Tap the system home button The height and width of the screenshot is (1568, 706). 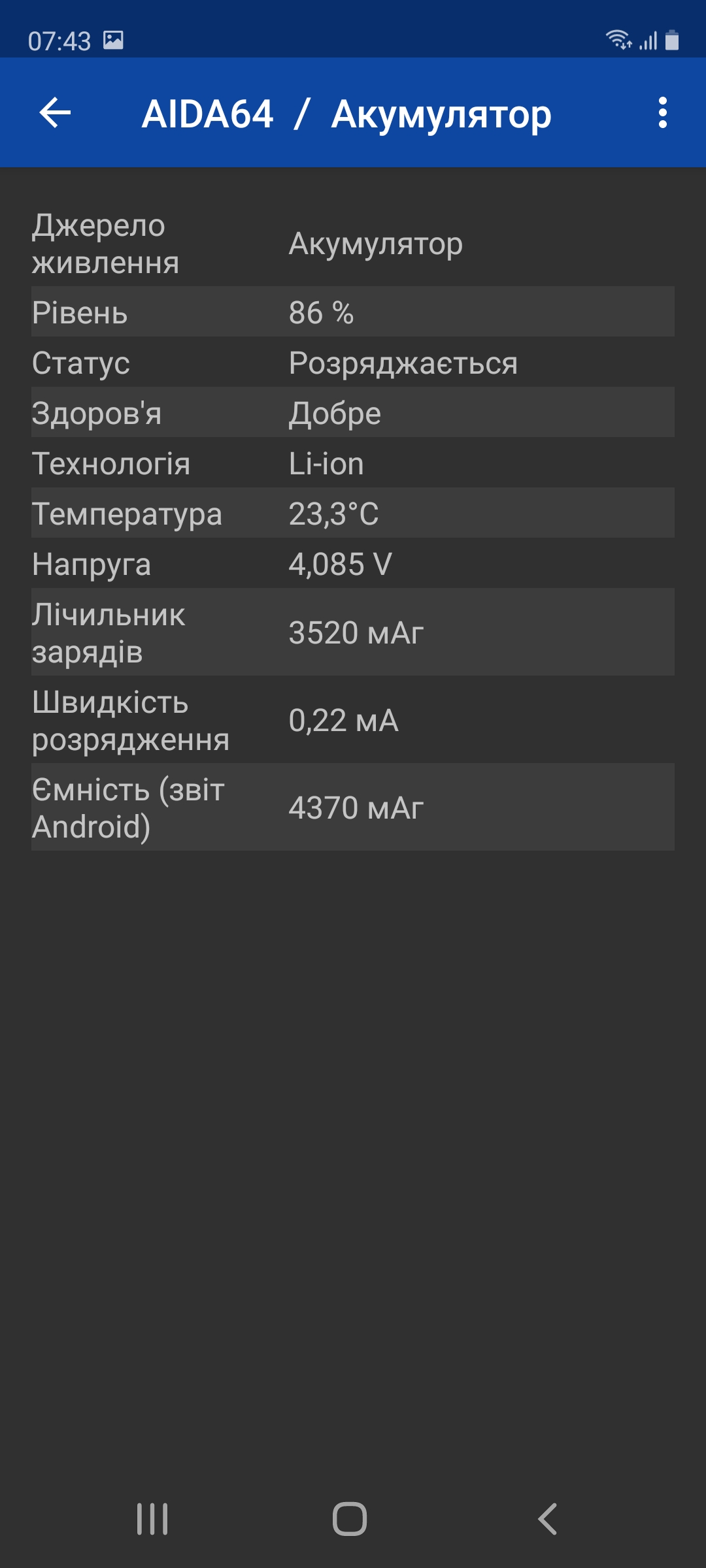pos(350,1518)
